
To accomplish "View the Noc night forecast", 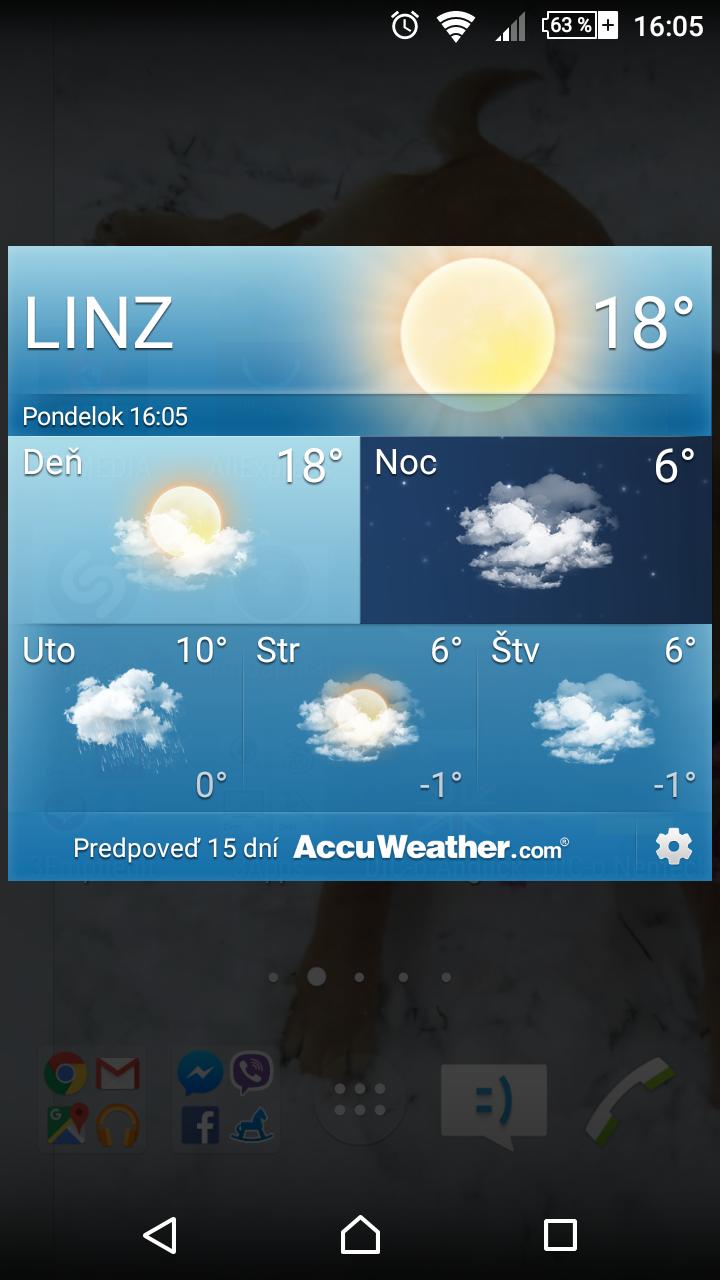I will point(536,530).
